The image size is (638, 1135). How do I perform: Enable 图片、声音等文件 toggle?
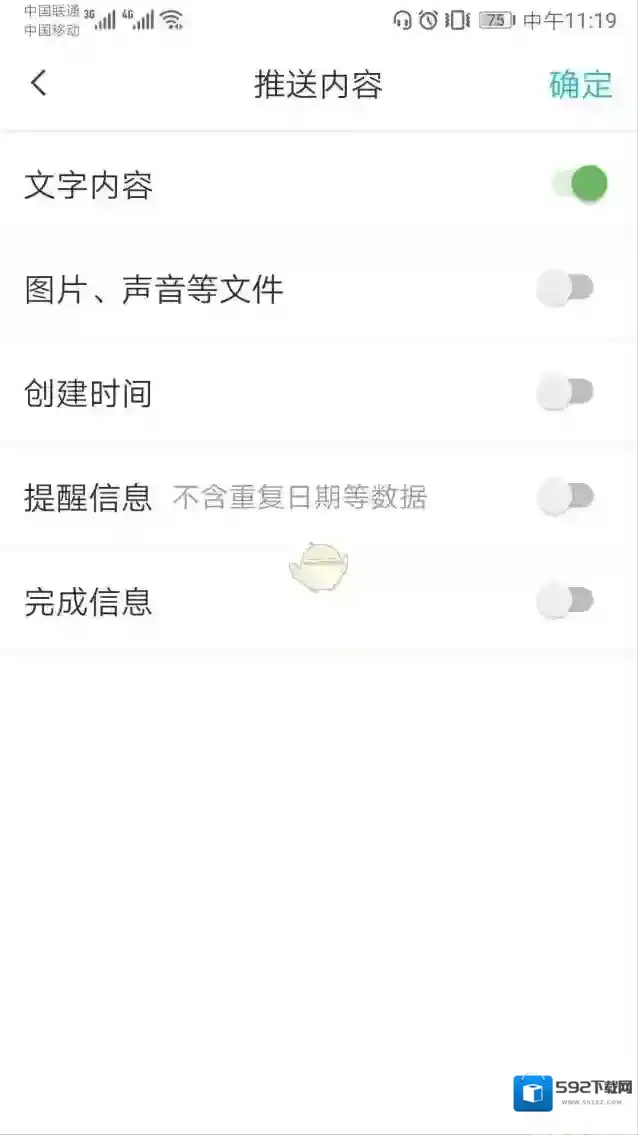[566, 289]
